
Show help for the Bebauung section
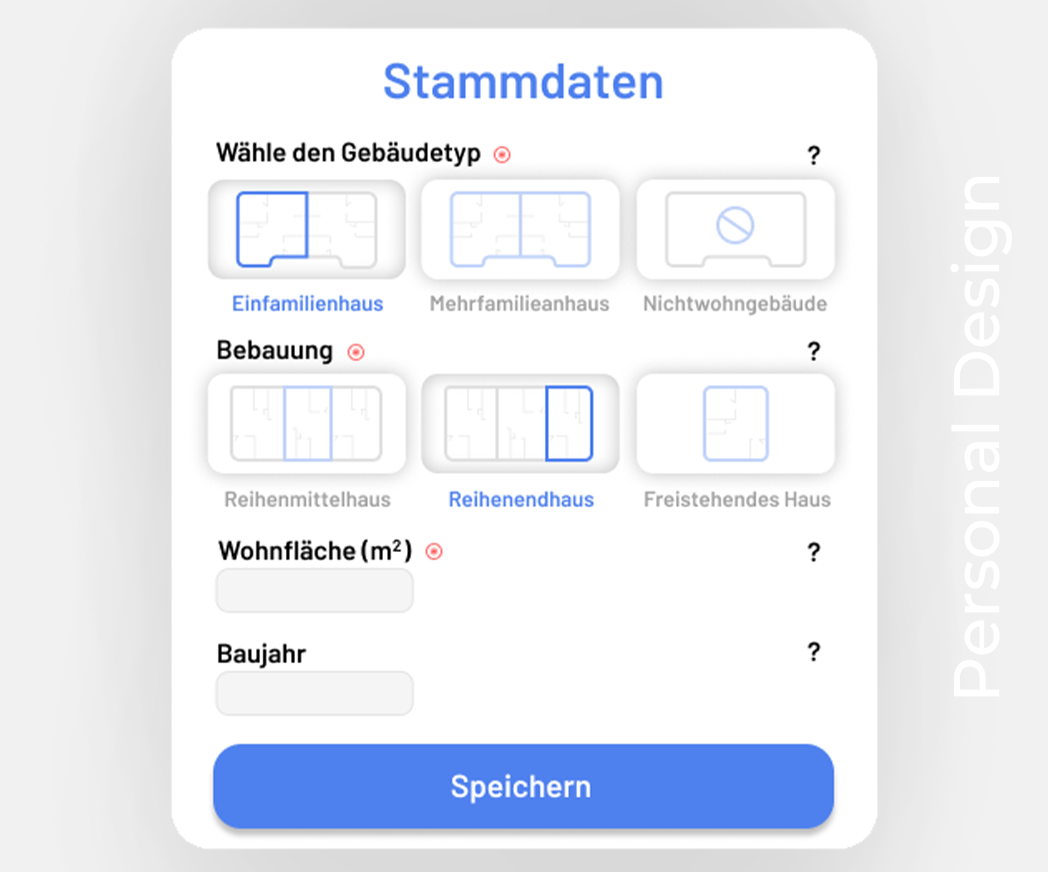pos(813,352)
